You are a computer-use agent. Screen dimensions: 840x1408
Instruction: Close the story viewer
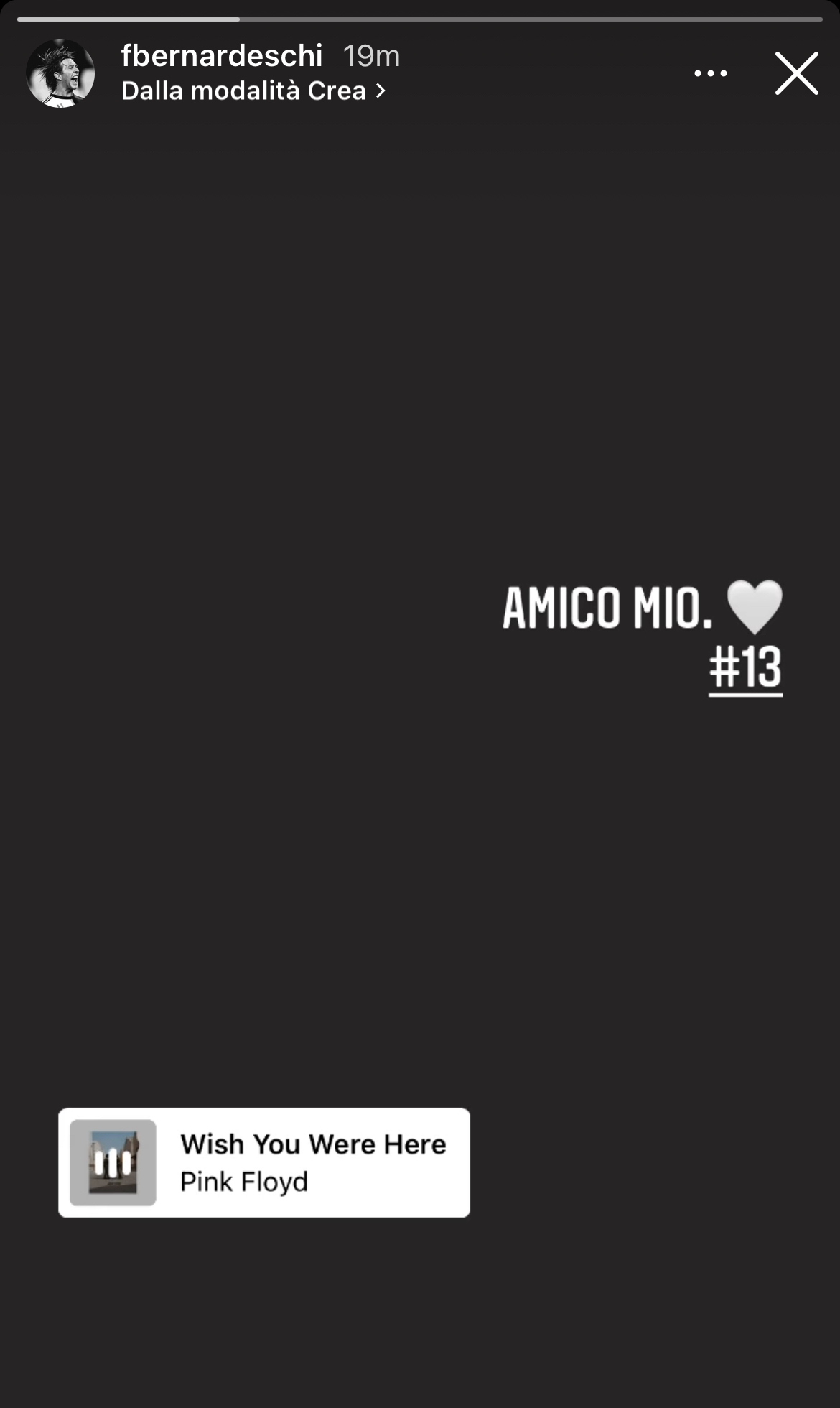coord(796,73)
